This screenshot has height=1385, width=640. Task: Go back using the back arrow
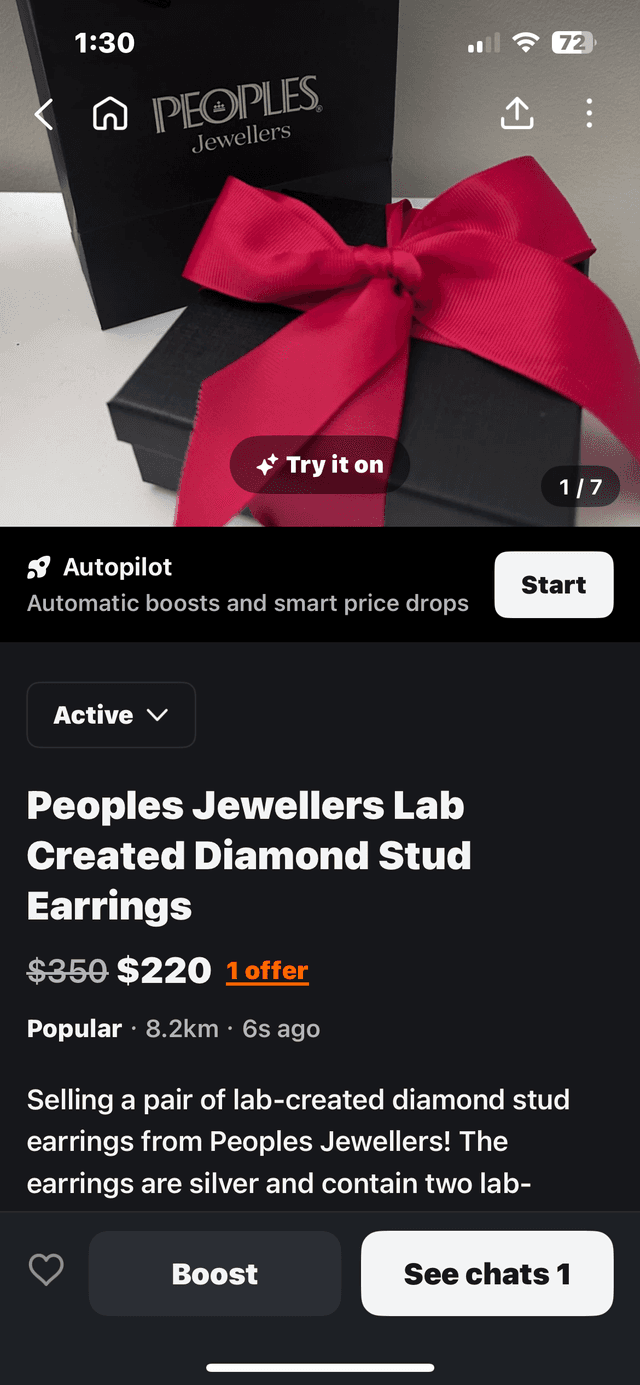coord(44,114)
